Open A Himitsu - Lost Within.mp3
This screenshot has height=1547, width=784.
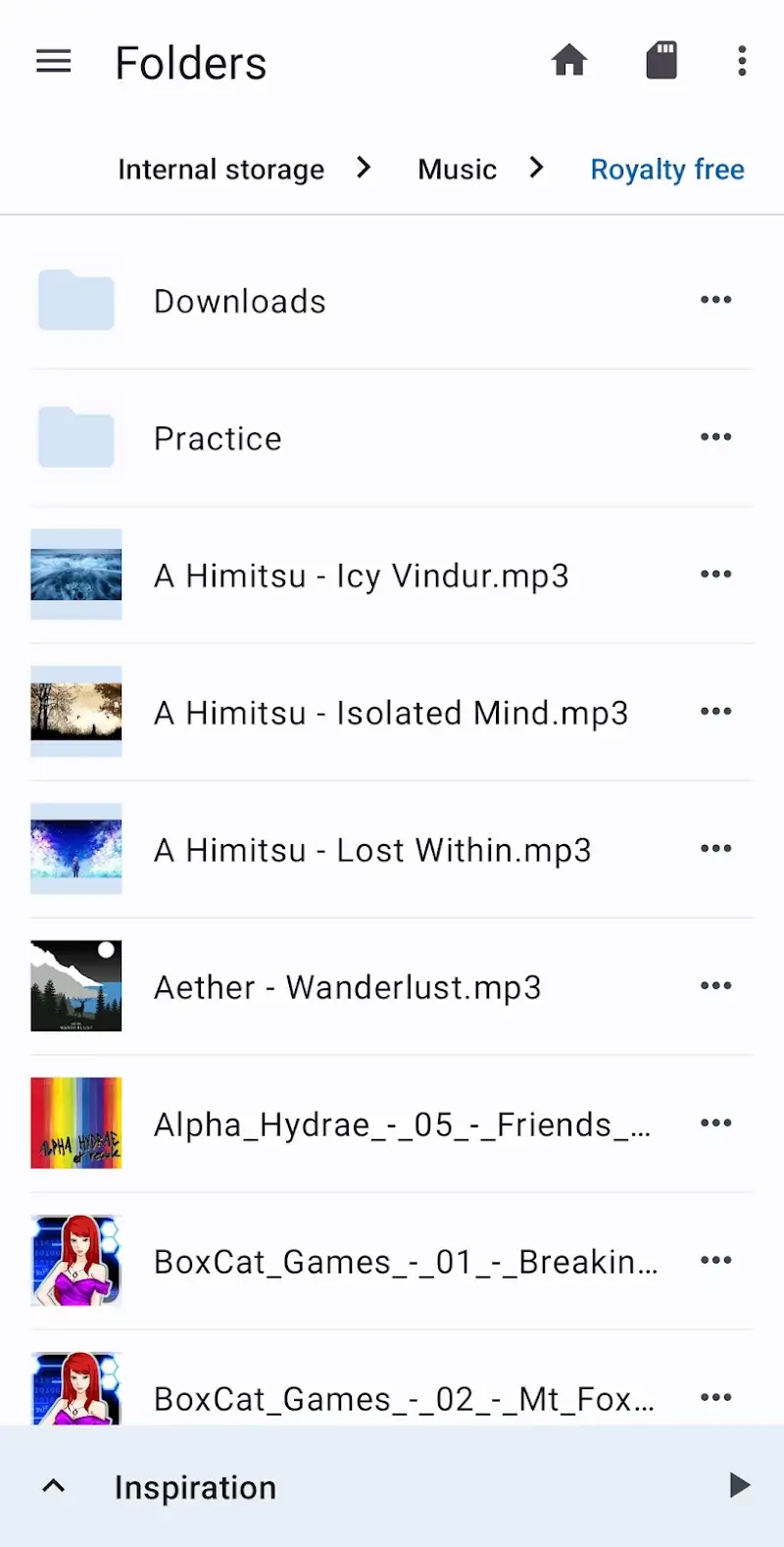tap(372, 850)
